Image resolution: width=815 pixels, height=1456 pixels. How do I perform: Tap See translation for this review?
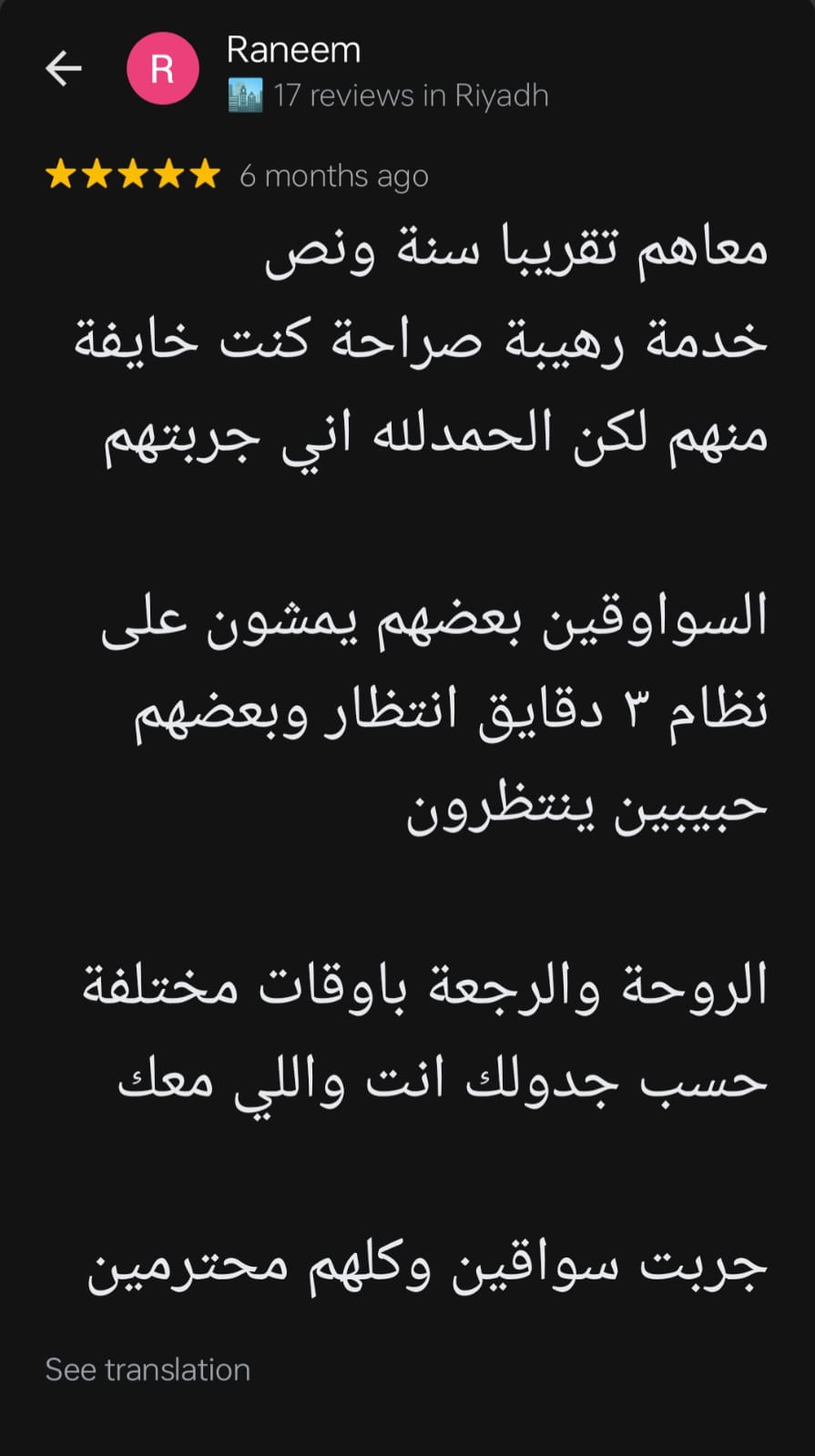click(x=148, y=1369)
